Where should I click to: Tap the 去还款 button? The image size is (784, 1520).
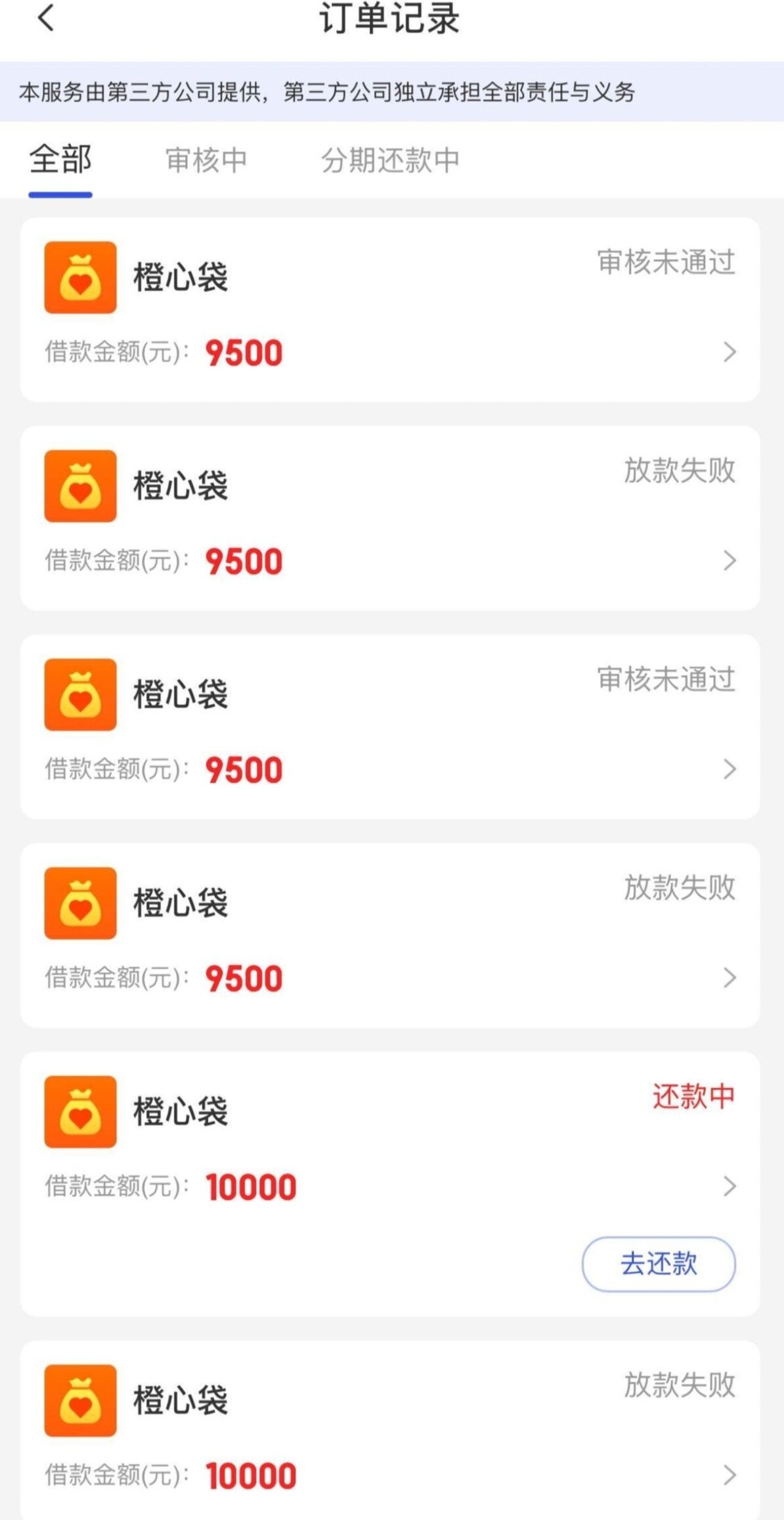click(x=658, y=1264)
